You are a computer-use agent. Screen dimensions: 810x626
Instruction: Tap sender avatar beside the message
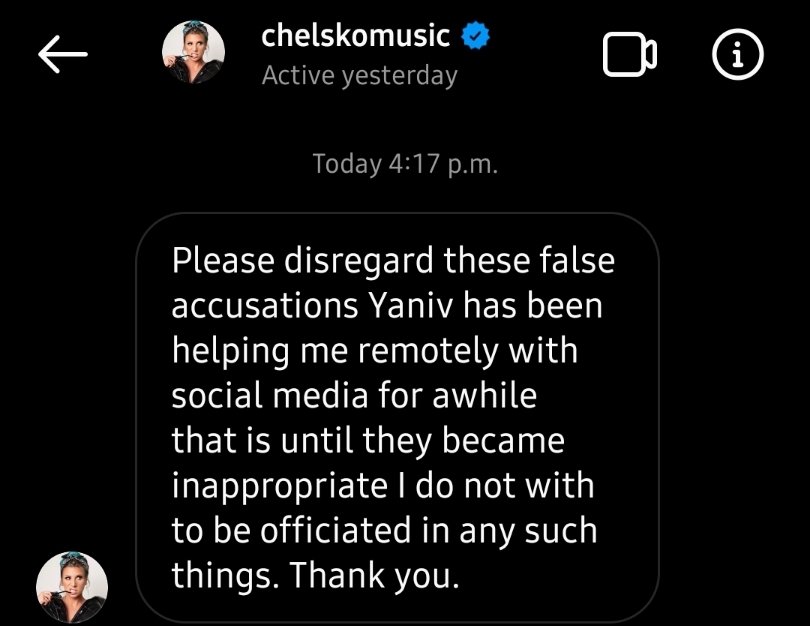(x=72, y=586)
